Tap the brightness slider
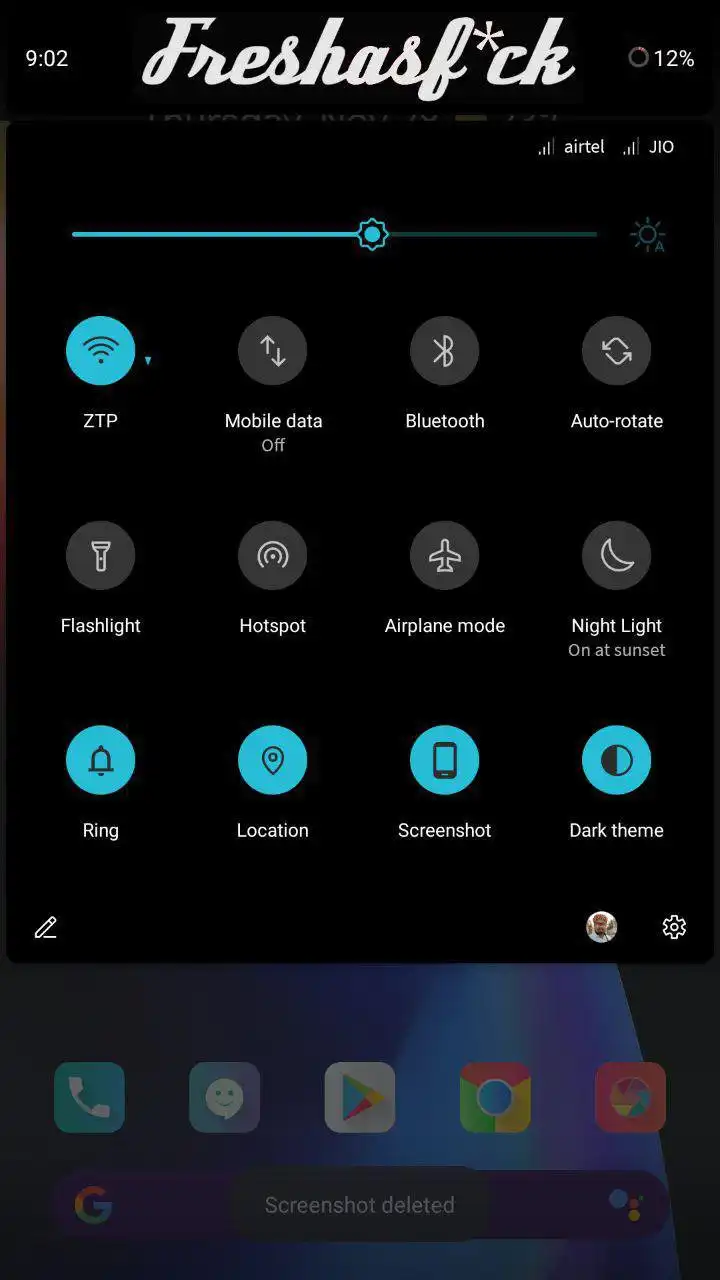This screenshot has height=1280, width=720. point(373,235)
